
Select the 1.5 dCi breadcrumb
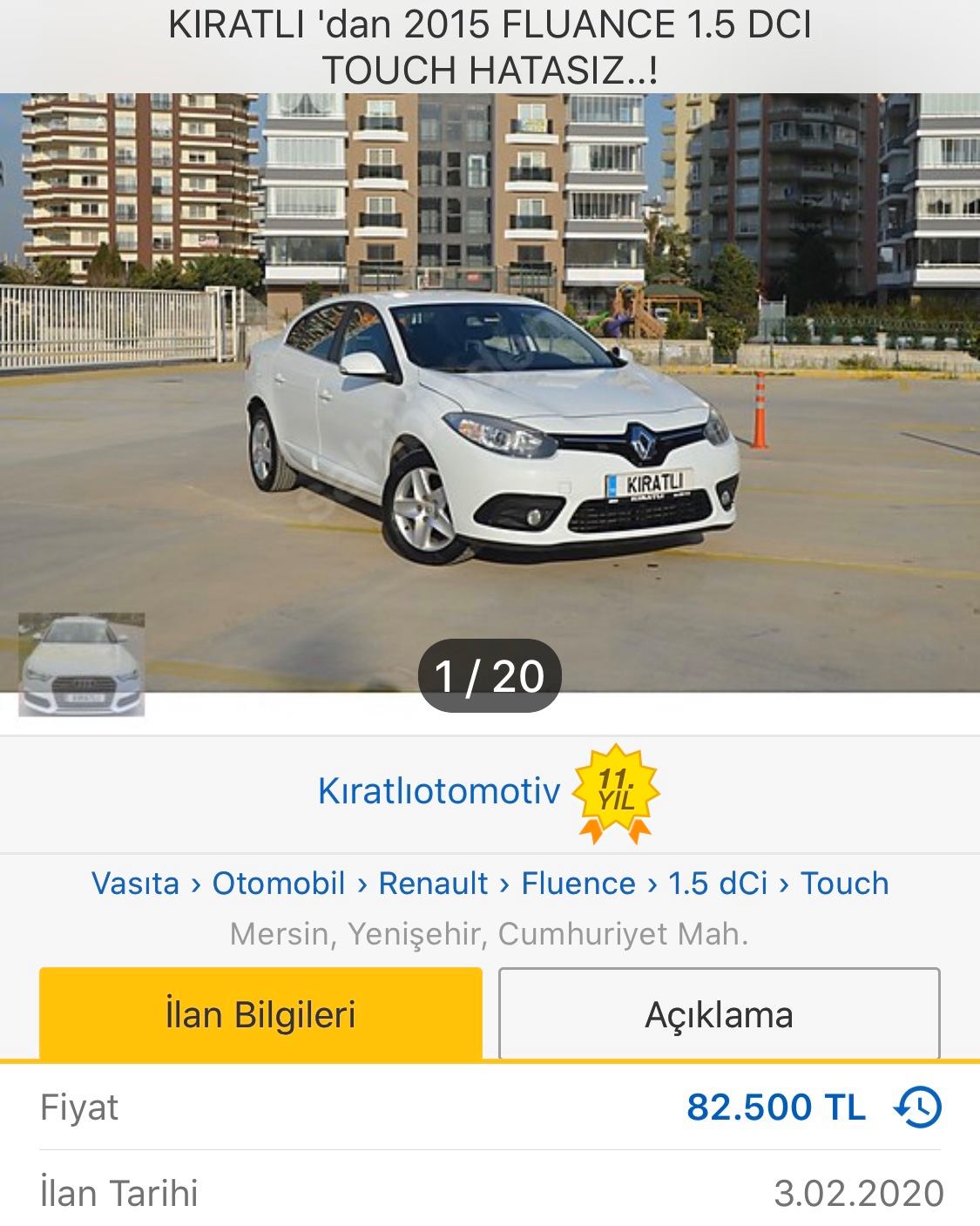point(718,884)
